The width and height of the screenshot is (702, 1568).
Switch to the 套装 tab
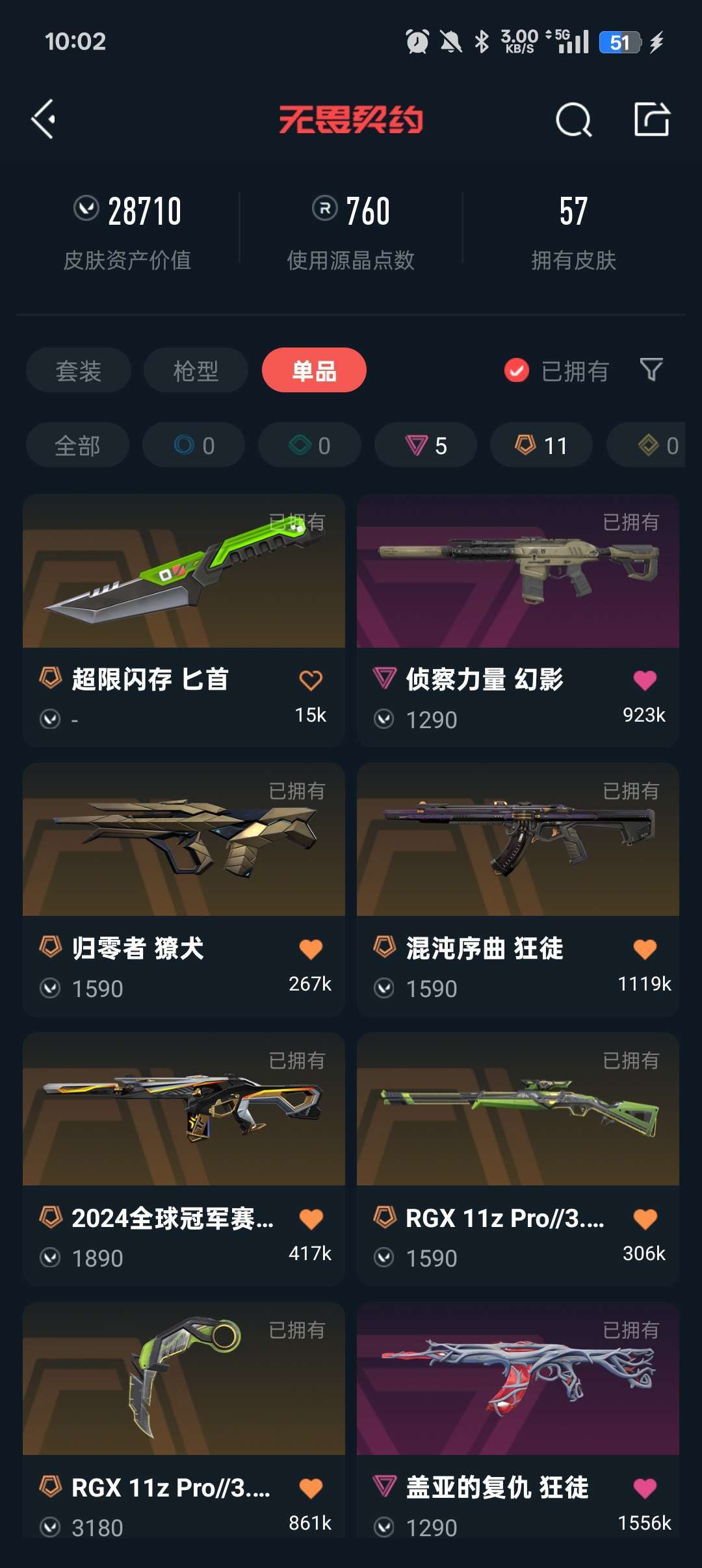[x=79, y=370]
